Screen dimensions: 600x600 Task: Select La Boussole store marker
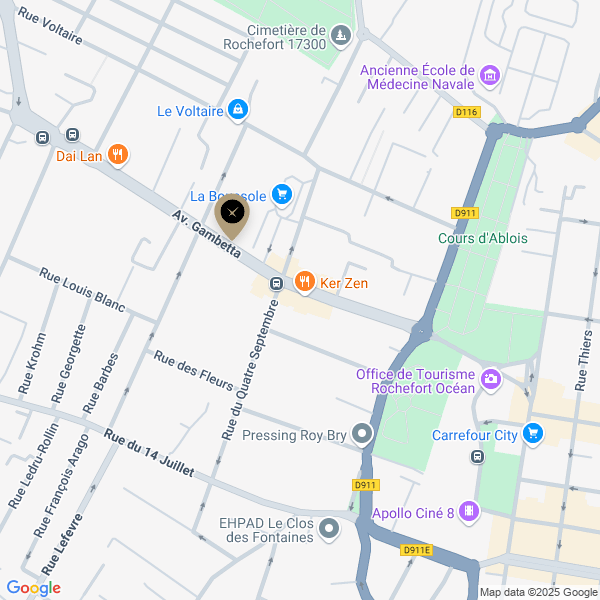point(283,195)
